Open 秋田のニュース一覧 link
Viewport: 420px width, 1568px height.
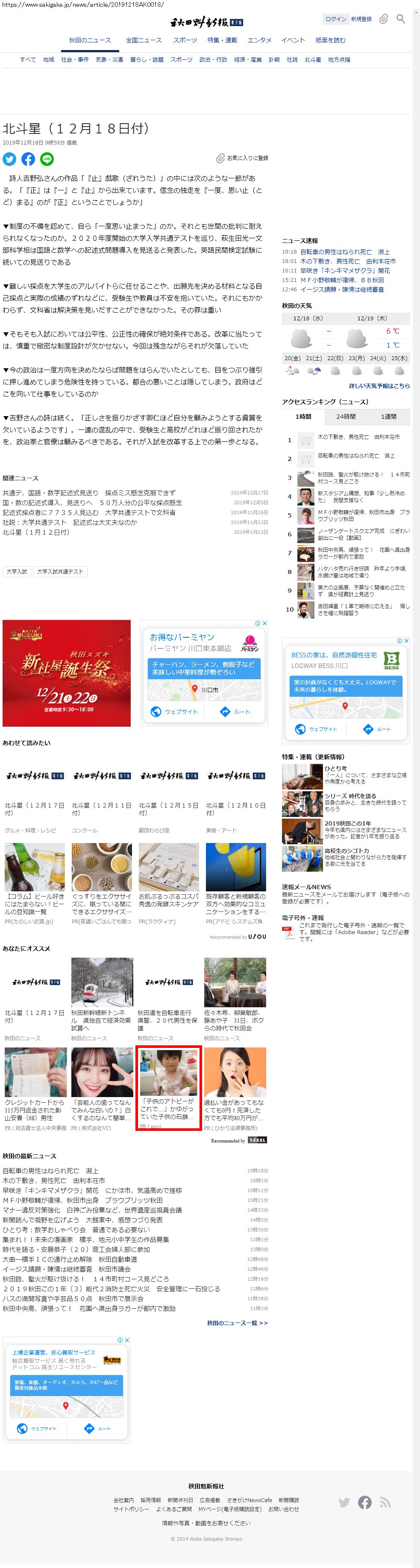[x=237, y=1322]
